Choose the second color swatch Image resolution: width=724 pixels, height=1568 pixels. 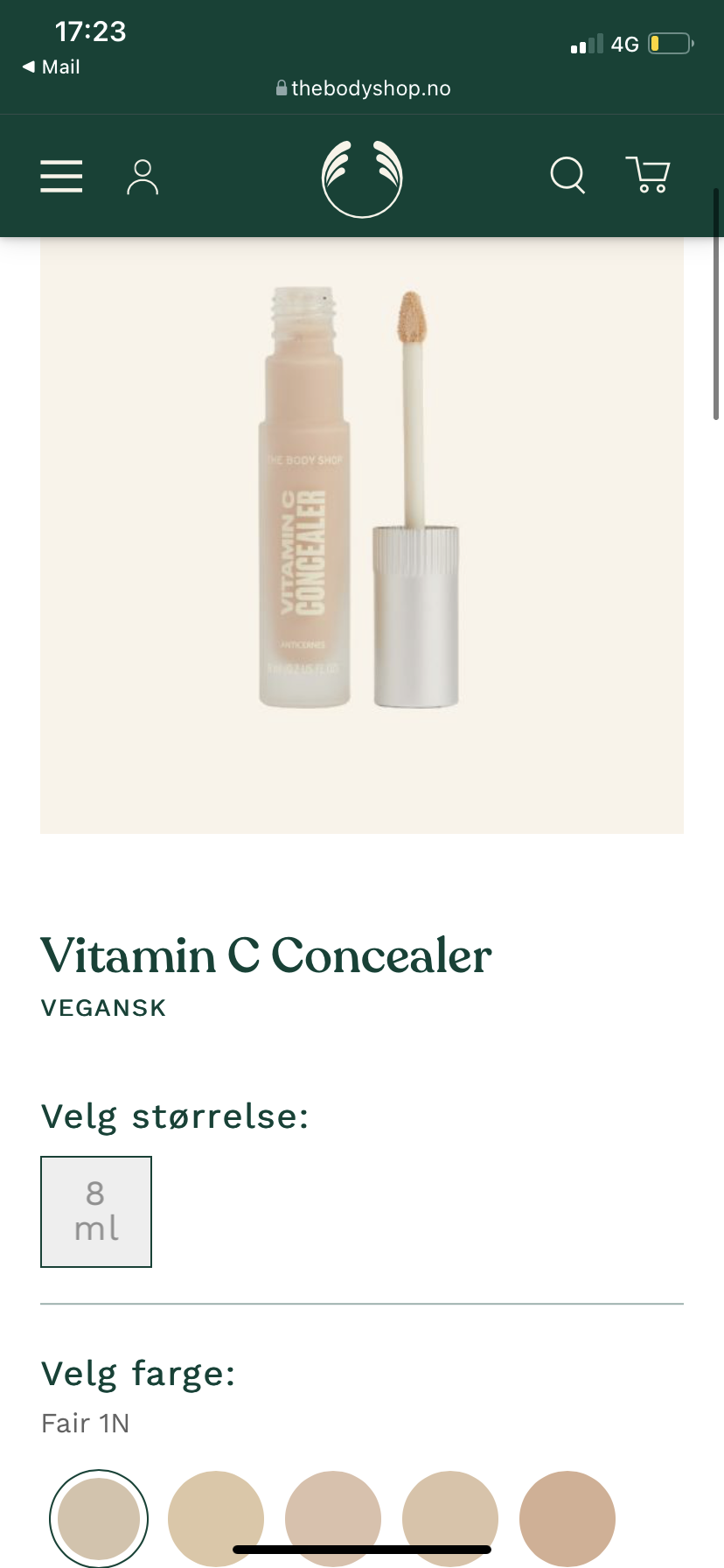click(x=216, y=1519)
